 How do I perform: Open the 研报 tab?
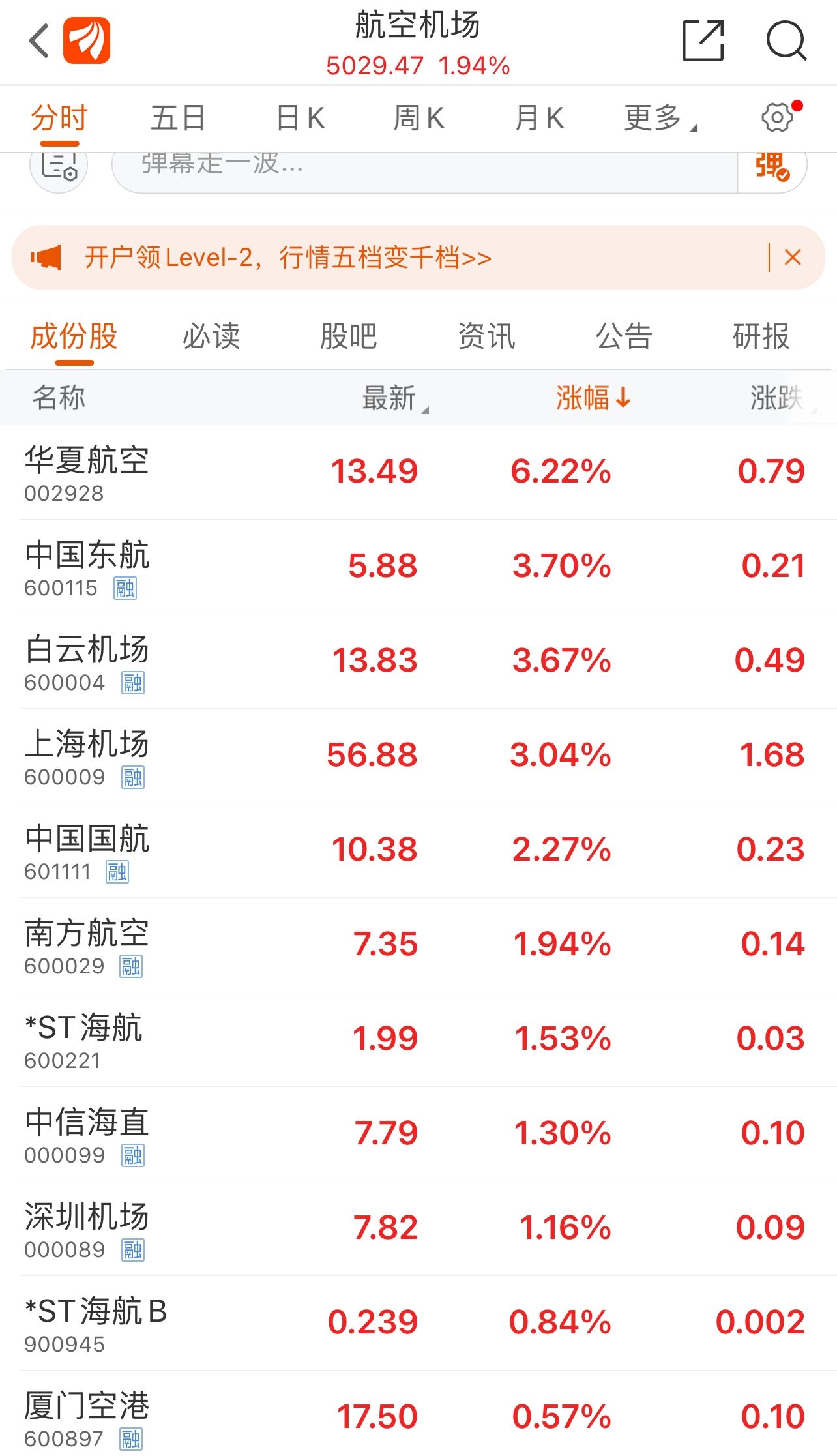point(761,336)
